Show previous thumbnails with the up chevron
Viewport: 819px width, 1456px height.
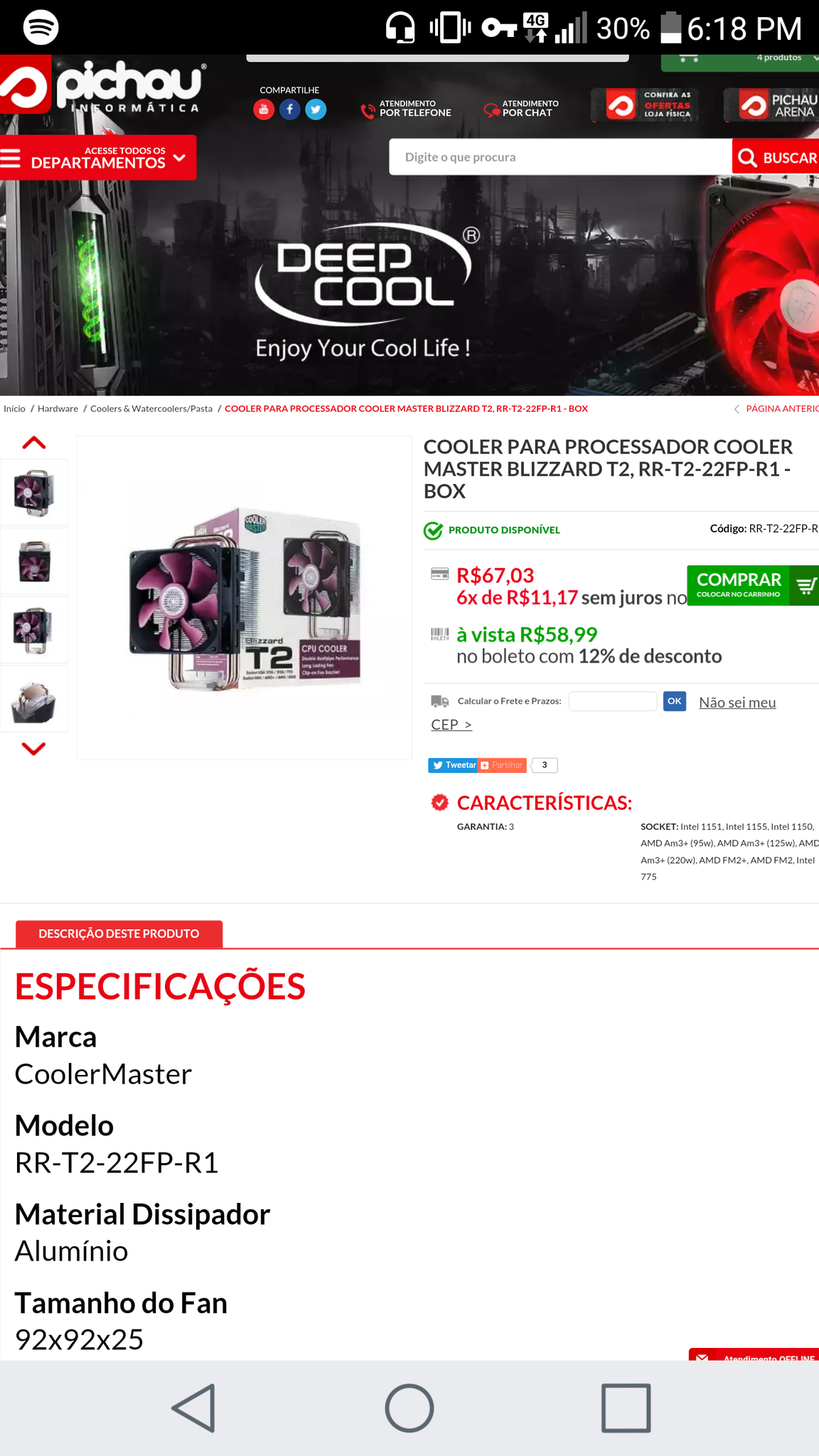tap(34, 443)
